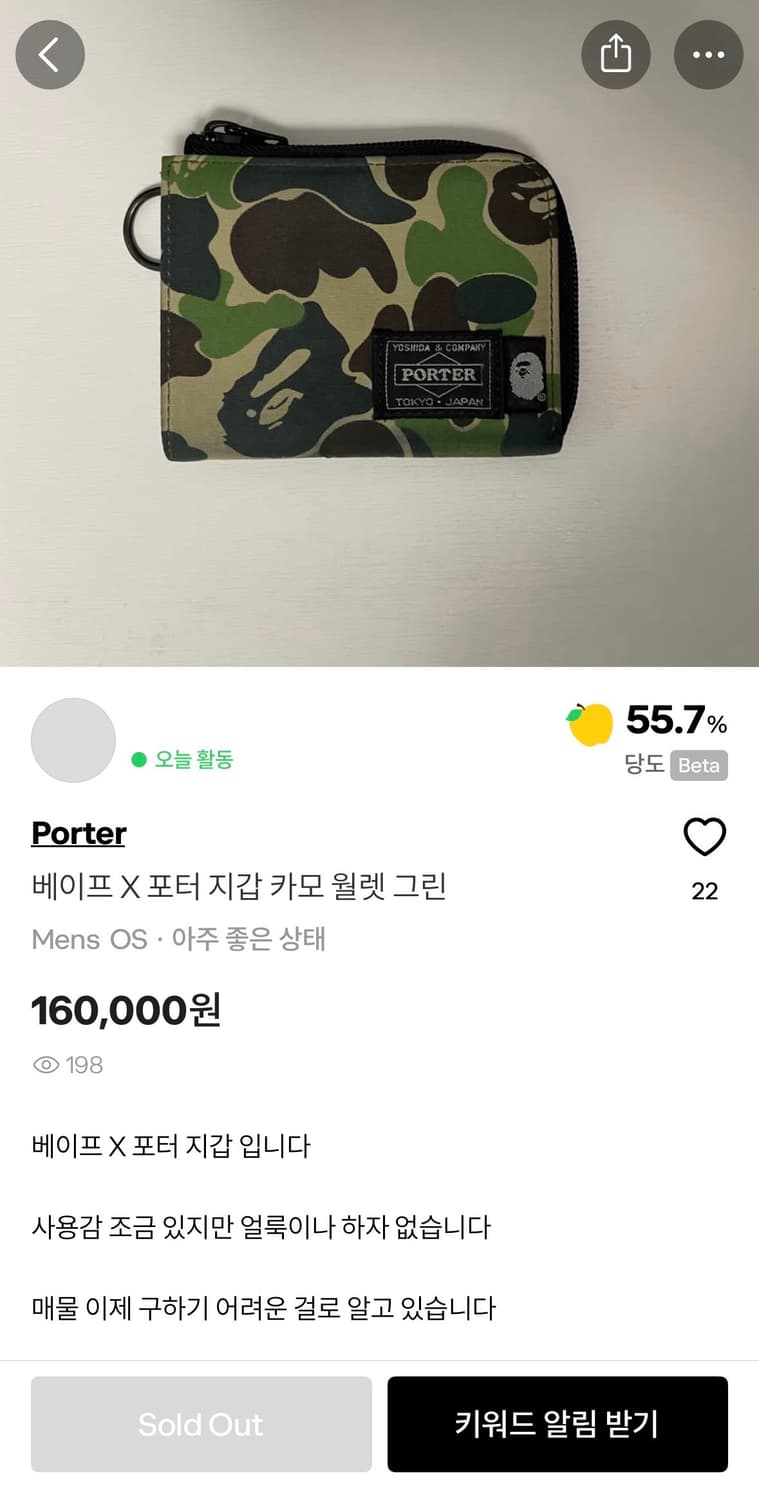Tap the Beta badge next to 당도
Viewport: 759px width, 1500px height.
pyautogui.click(x=699, y=766)
